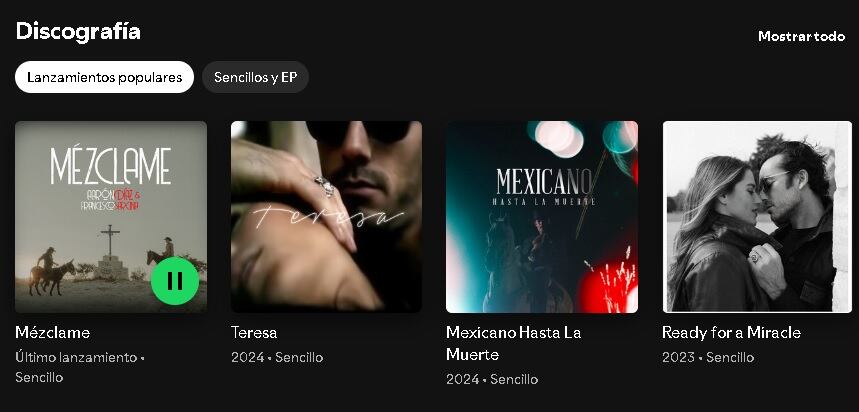This screenshot has width=859, height=412.
Task: Open the Mézclame release title
Action: [52, 332]
